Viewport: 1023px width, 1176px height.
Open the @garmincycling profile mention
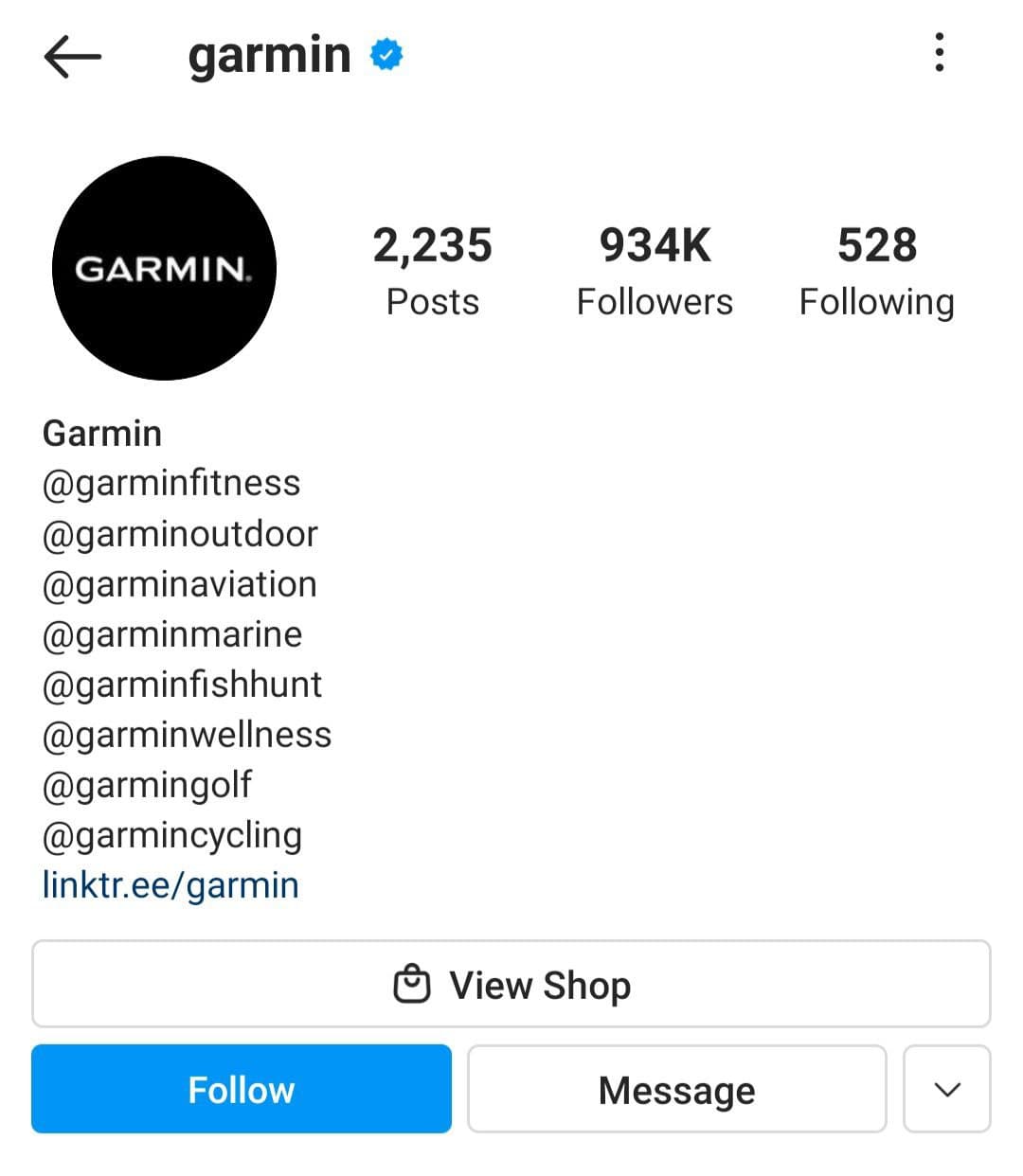click(172, 835)
